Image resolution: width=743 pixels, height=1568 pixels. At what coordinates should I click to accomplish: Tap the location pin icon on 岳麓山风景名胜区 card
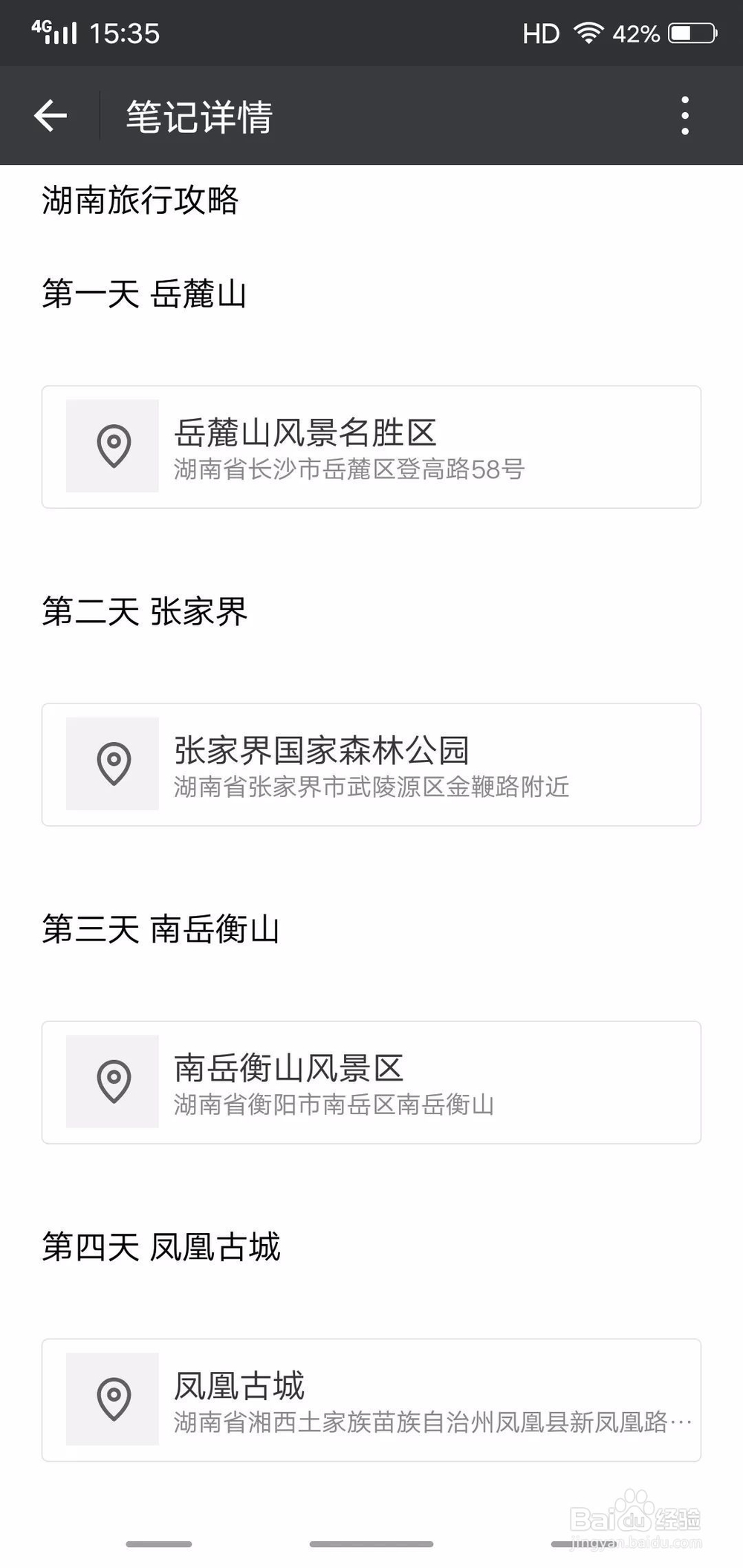point(112,446)
